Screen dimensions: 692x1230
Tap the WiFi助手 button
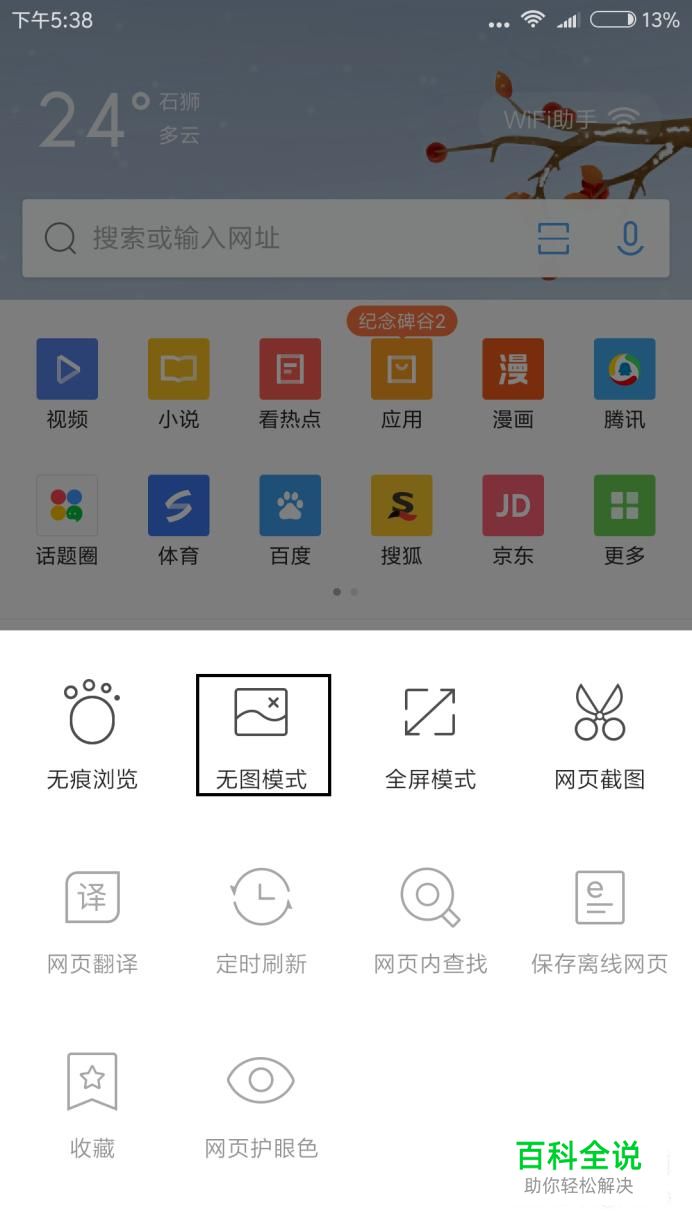point(571,121)
